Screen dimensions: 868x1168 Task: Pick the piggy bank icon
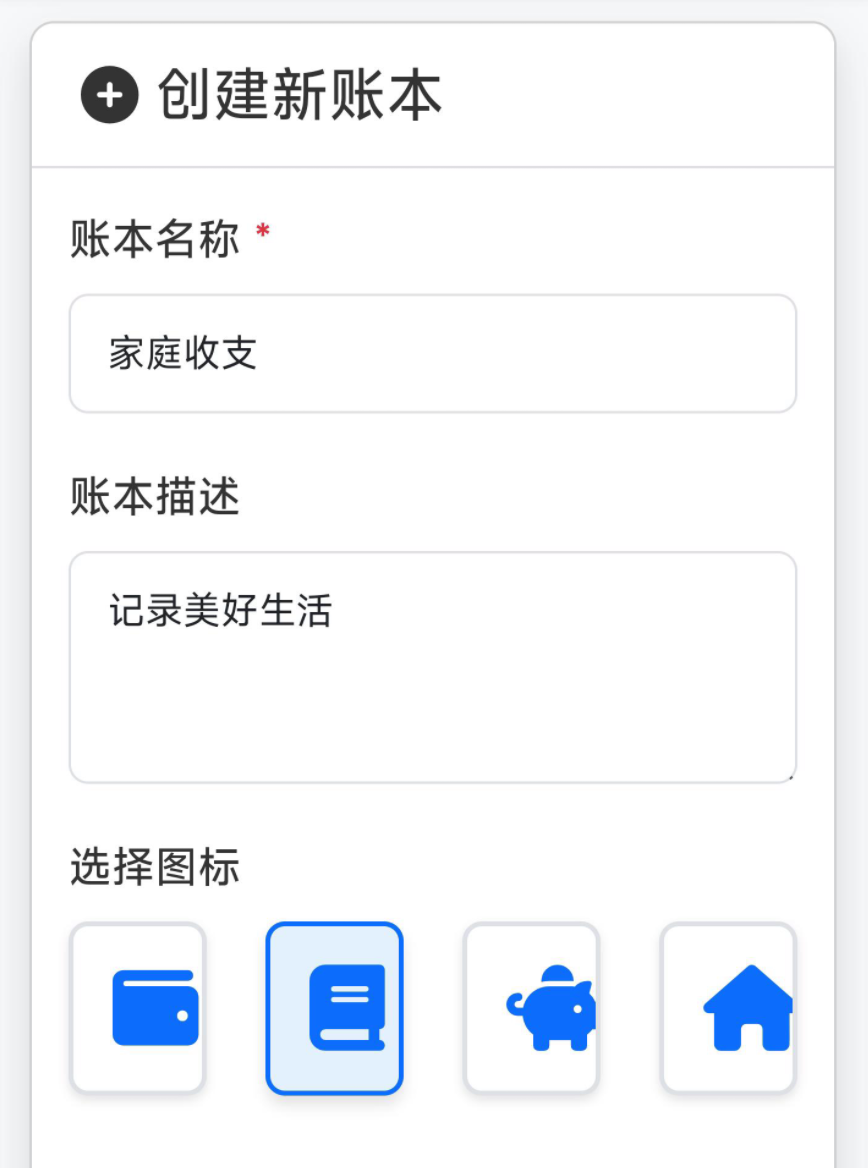coord(531,1008)
